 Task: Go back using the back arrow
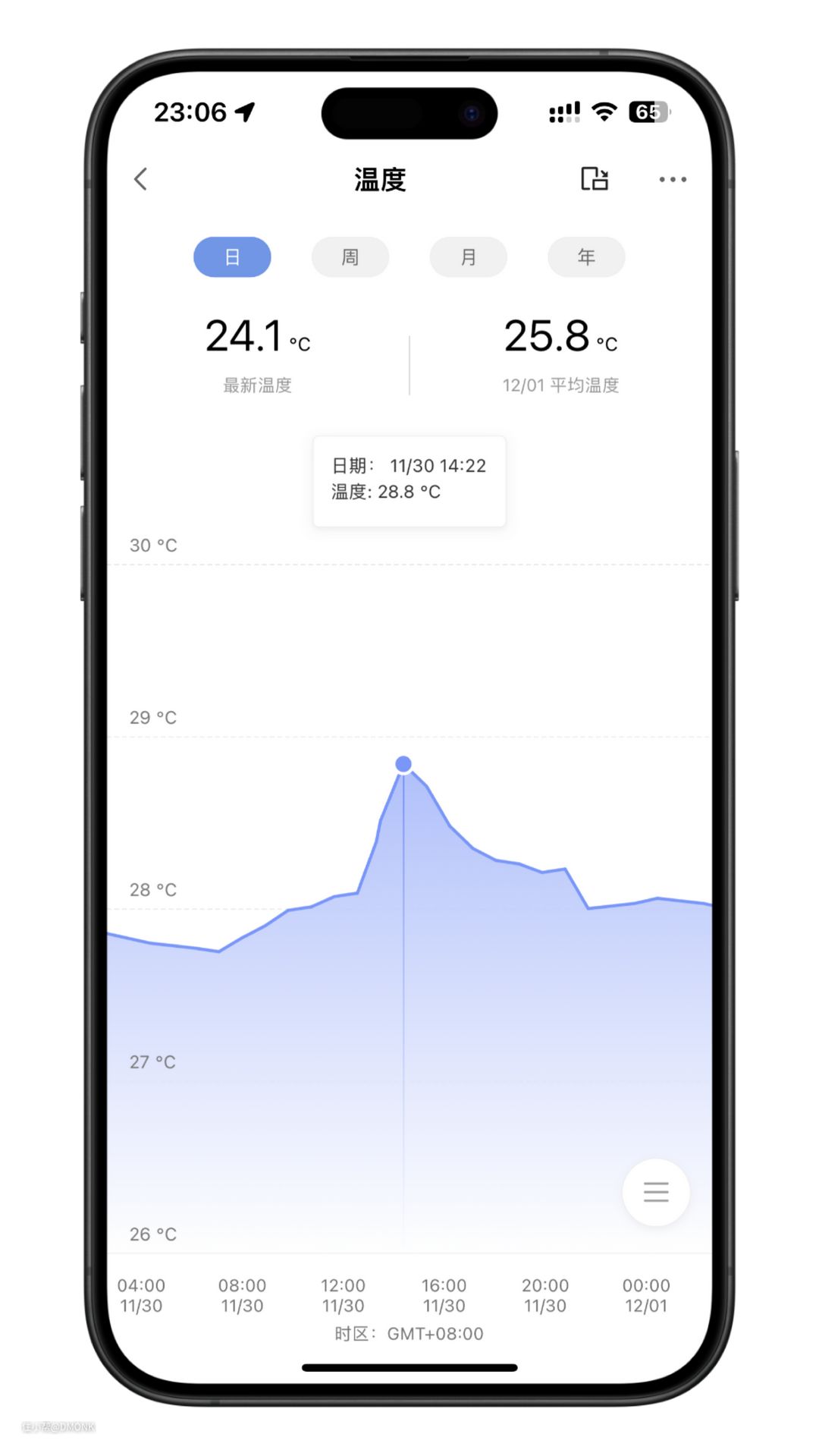tap(141, 180)
